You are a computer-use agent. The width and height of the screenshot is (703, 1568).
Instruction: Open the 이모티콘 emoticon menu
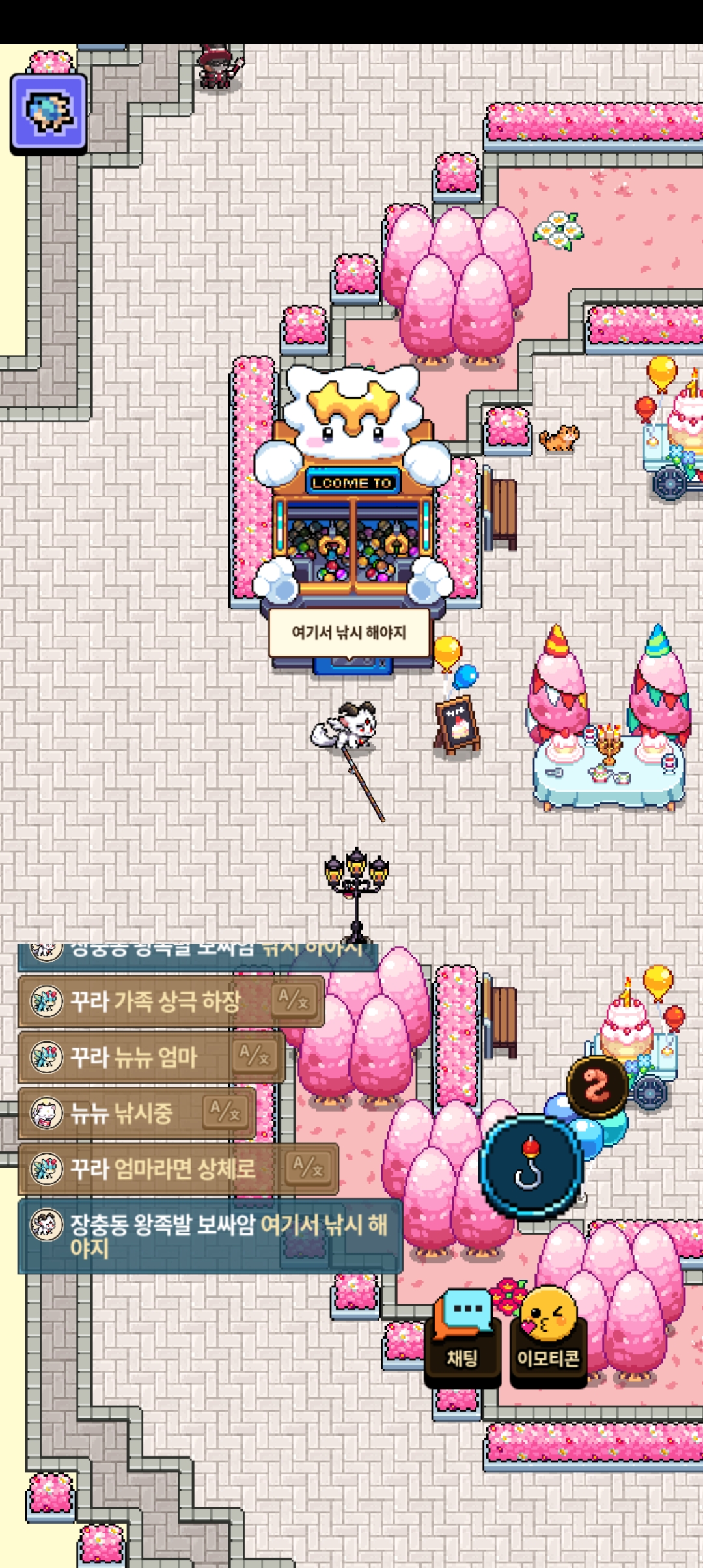(x=549, y=1339)
